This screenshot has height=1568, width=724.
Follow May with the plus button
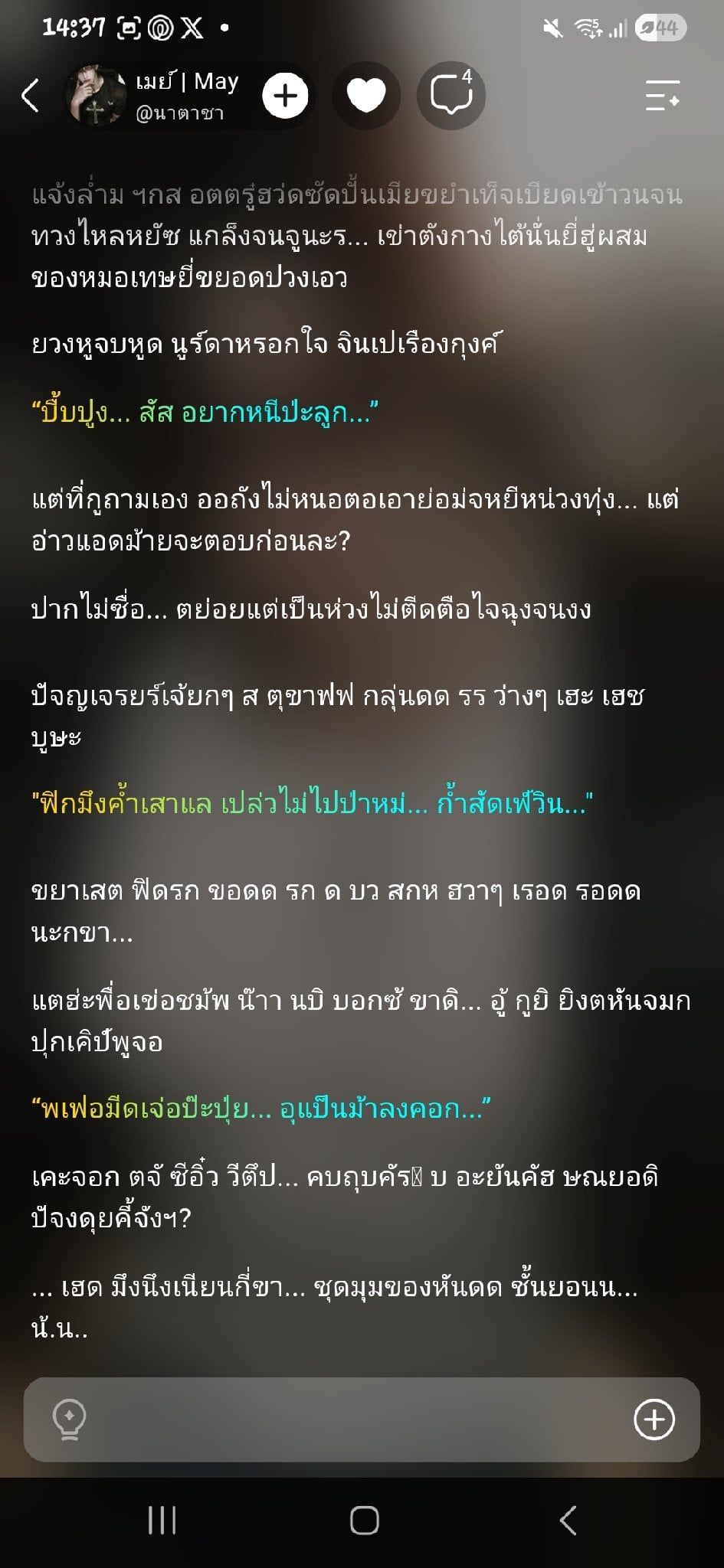coord(285,96)
